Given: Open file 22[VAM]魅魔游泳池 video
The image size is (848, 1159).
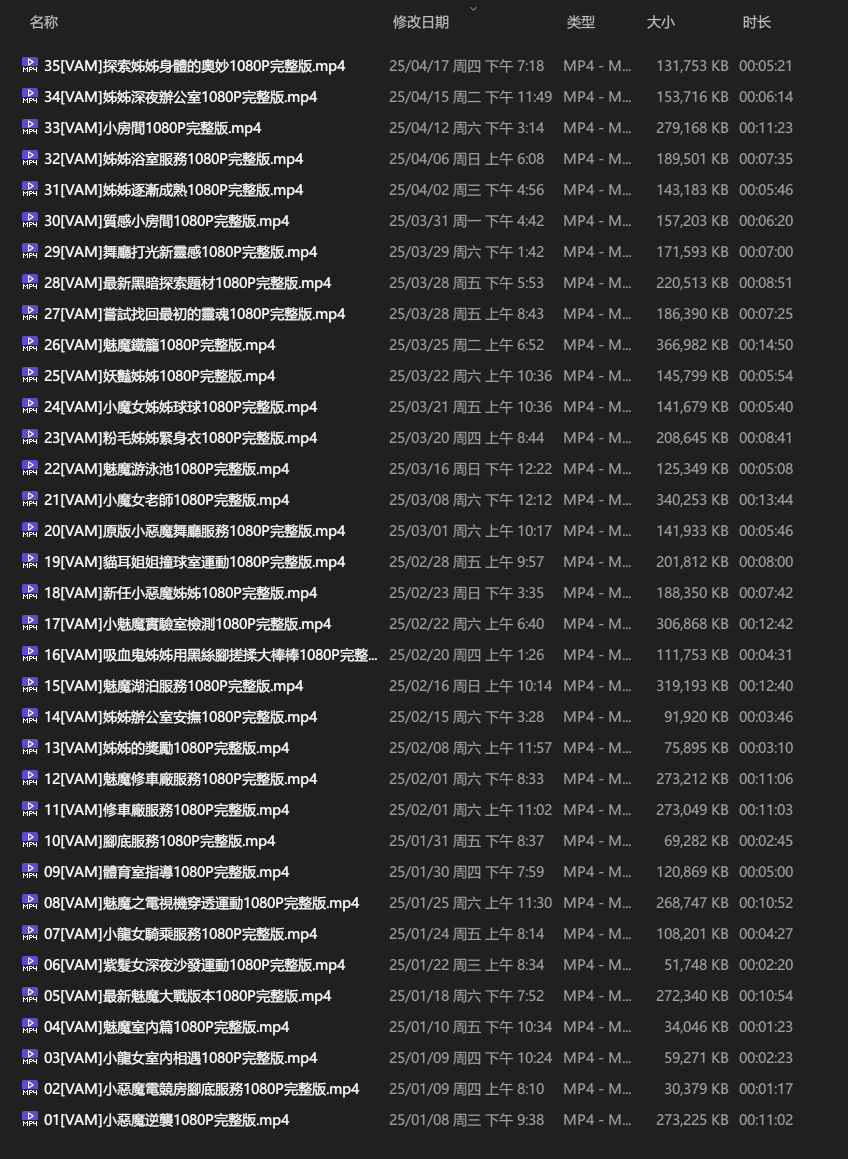Looking at the screenshot, I should (x=166, y=469).
